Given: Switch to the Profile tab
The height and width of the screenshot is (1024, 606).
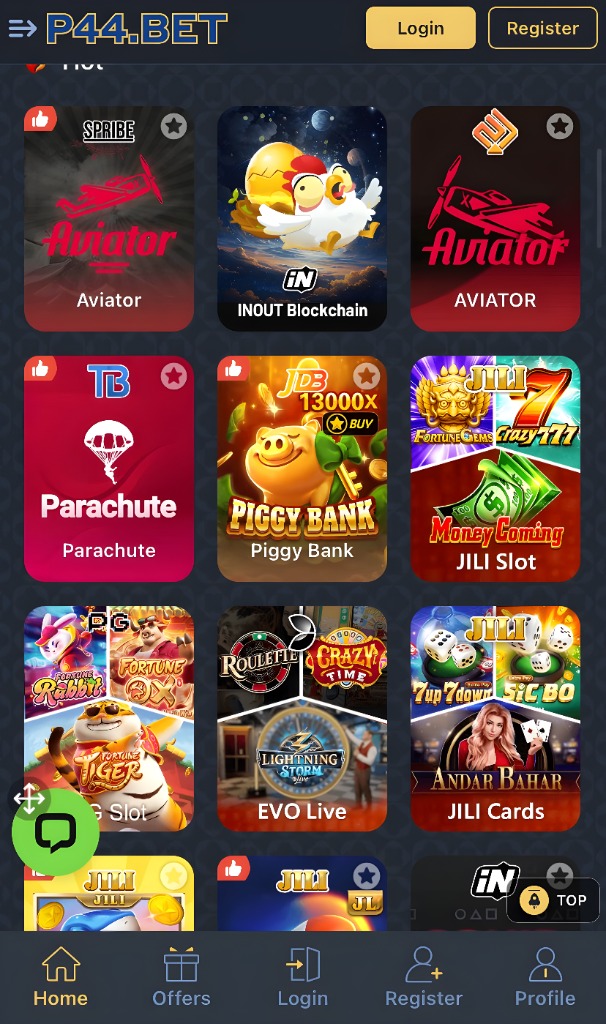Looking at the screenshot, I should 545,978.
